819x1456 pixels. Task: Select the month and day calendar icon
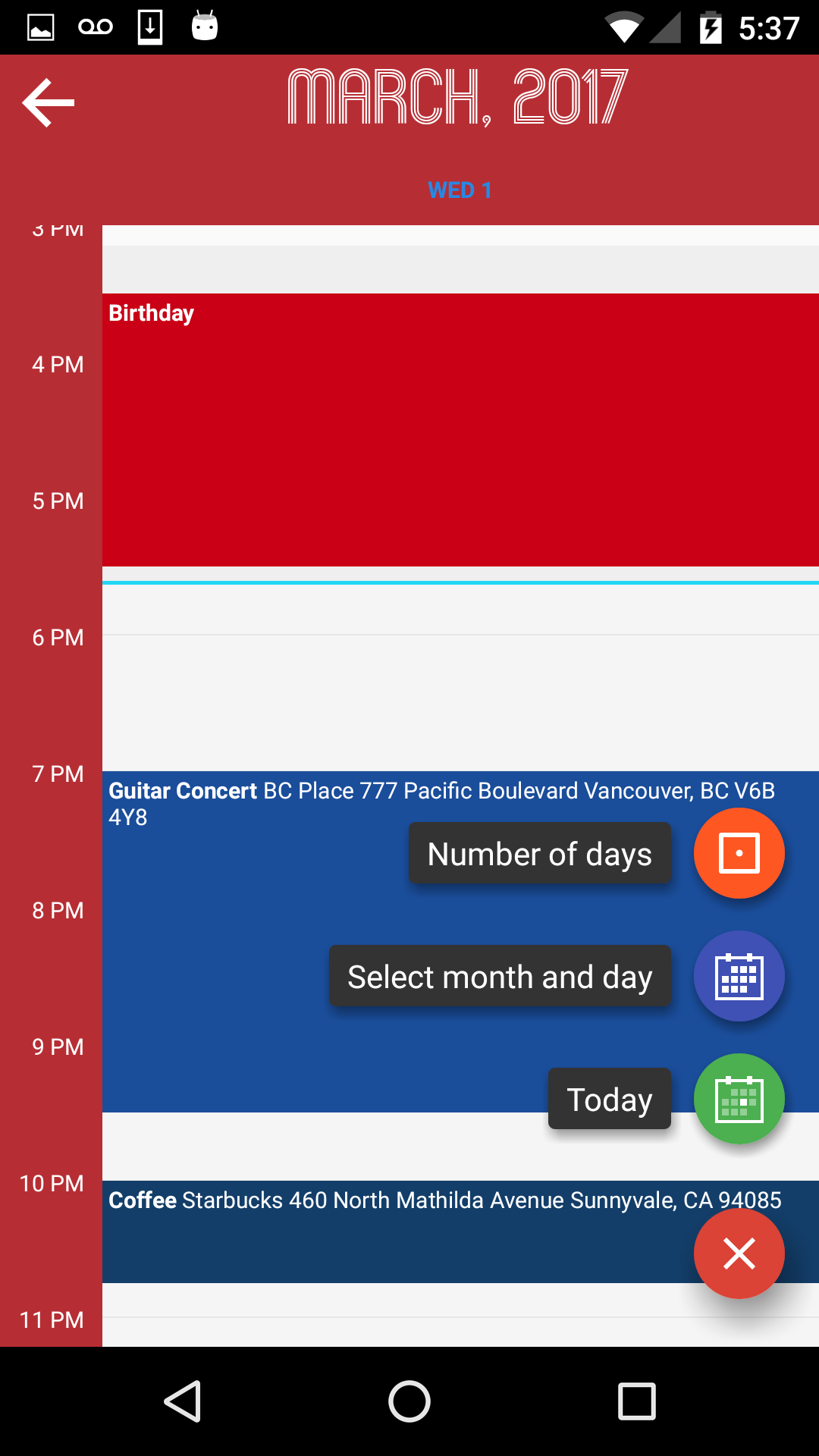(739, 976)
